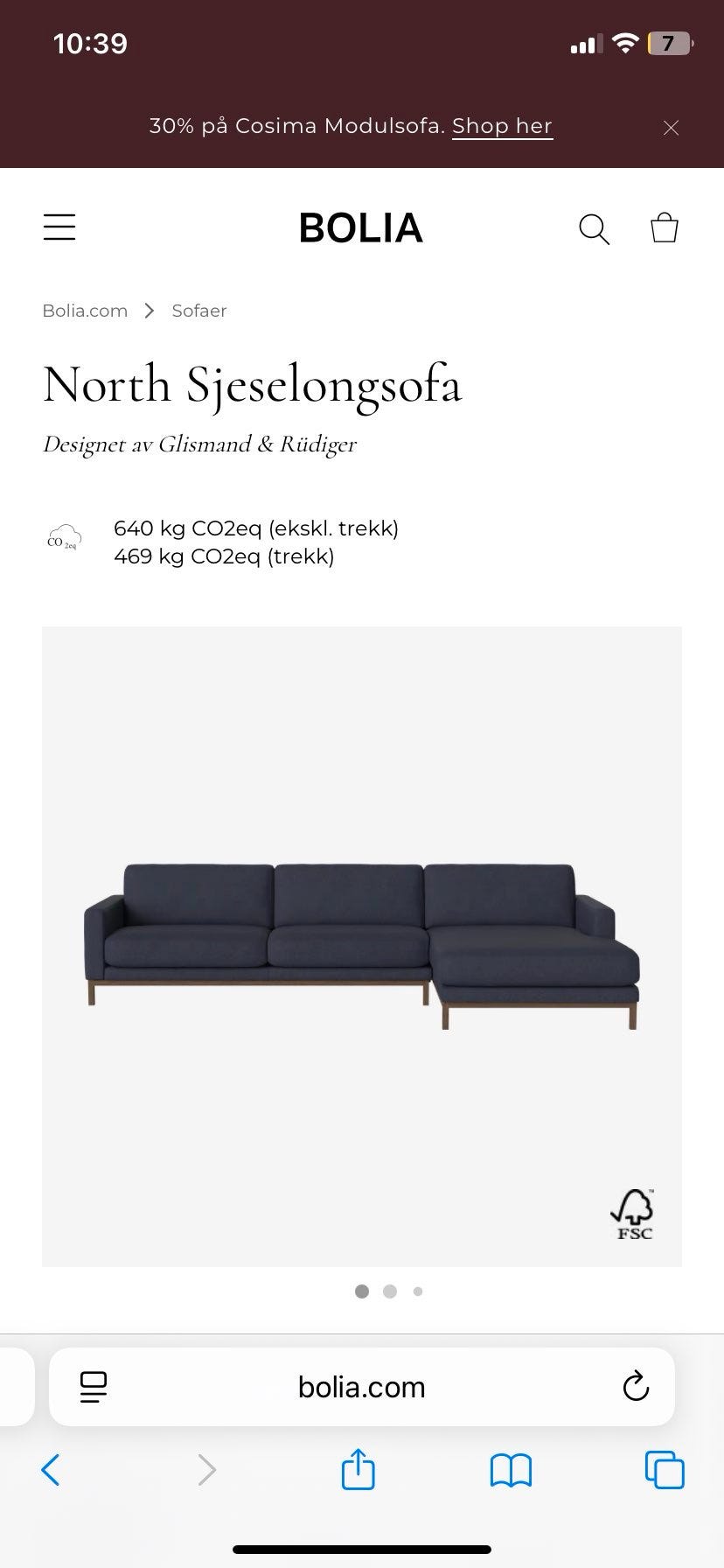Open the search icon
Image resolution: width=724 pixels, height=1568 pixels.
pyautogui.click(x=594, y=228)
